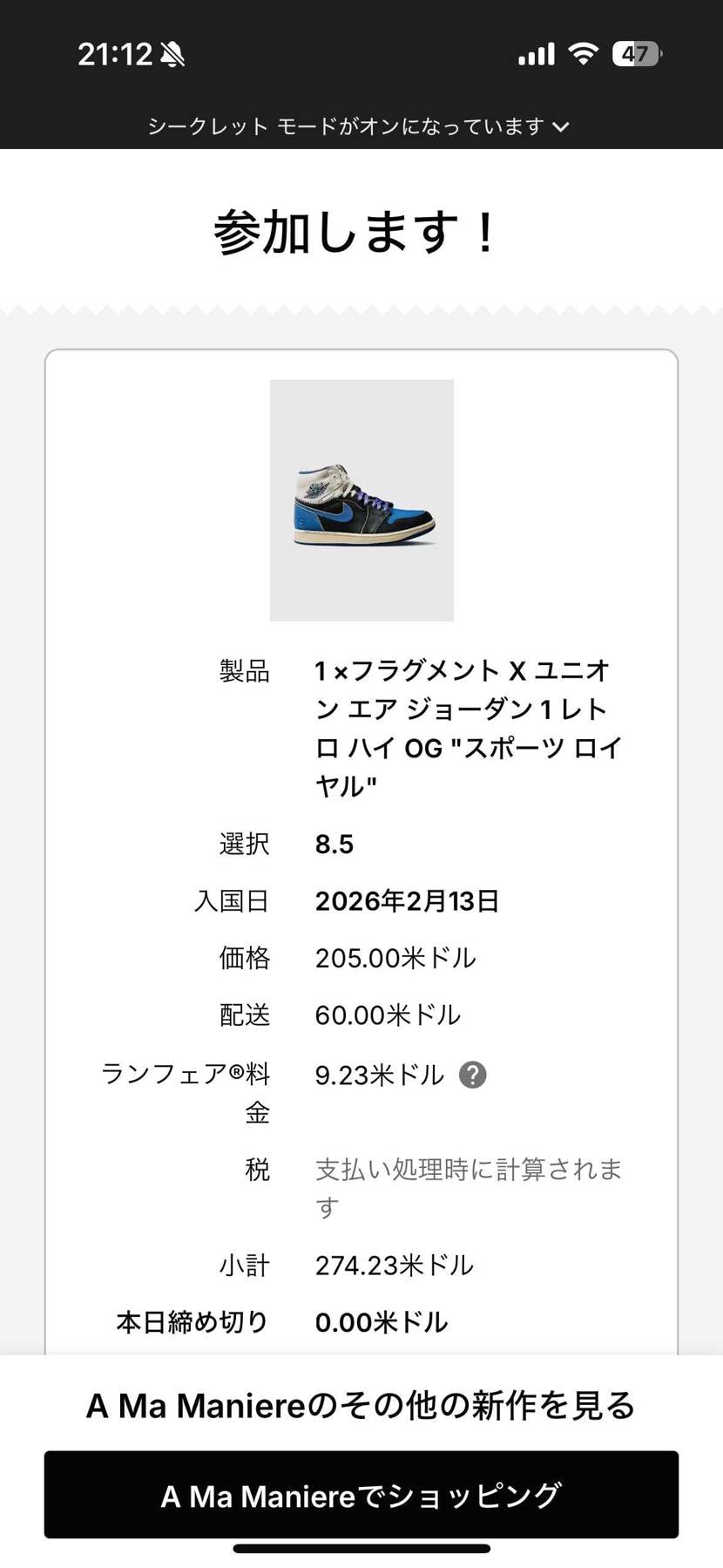
Task: Open the A Ma Maniere new releases link
Action: [x=361, y=1405]
